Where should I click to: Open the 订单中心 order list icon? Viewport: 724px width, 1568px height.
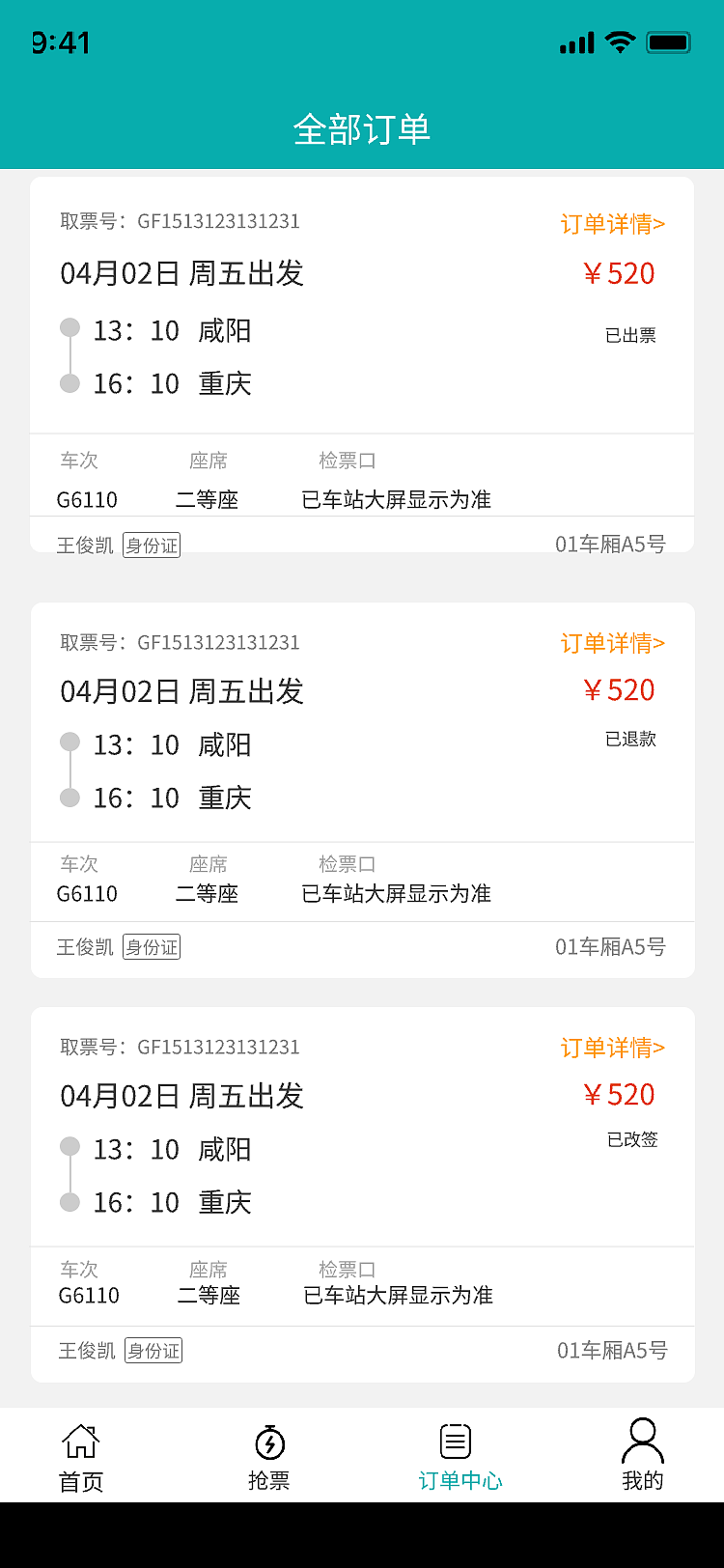(x=454, y=1440)
